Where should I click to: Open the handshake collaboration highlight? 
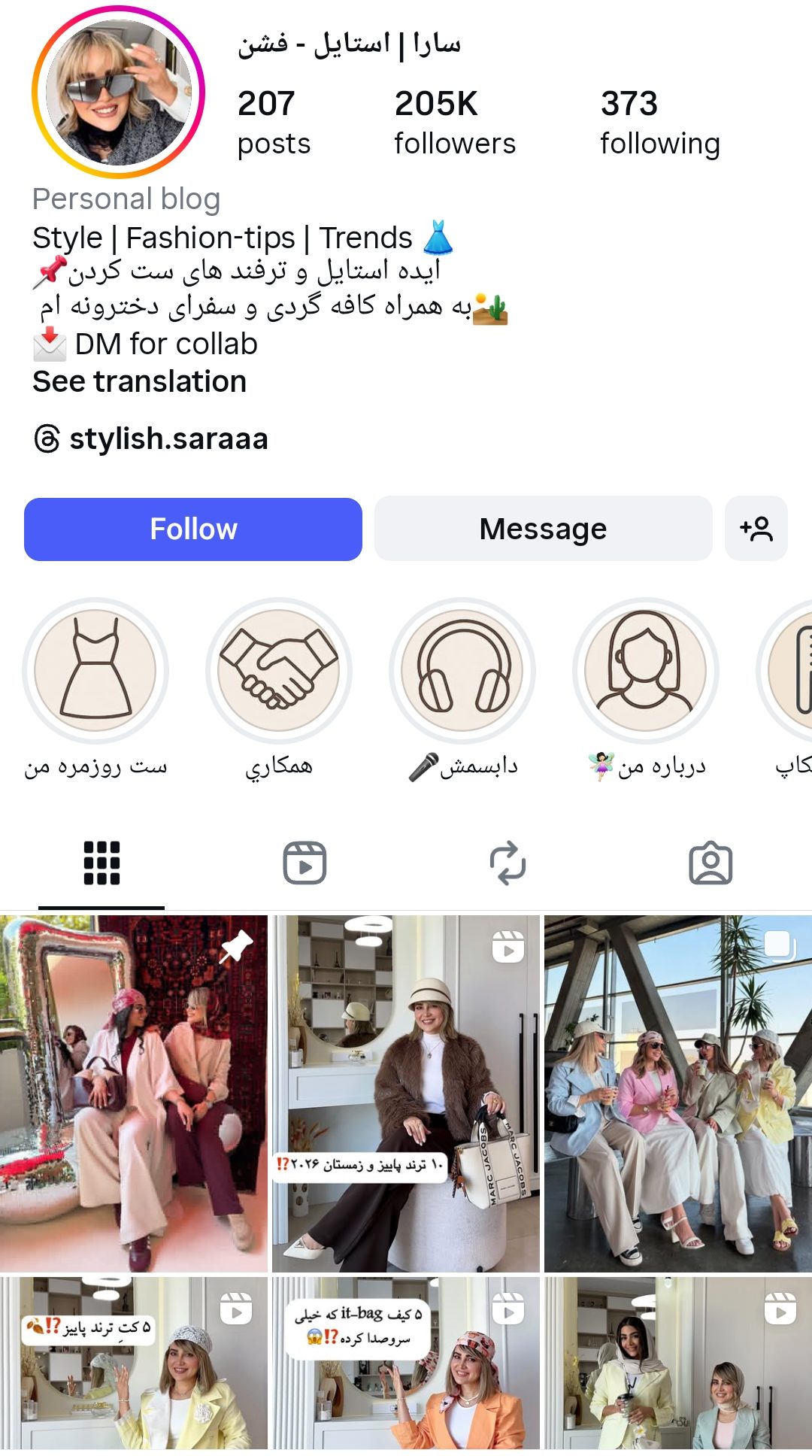pos(279,670)
